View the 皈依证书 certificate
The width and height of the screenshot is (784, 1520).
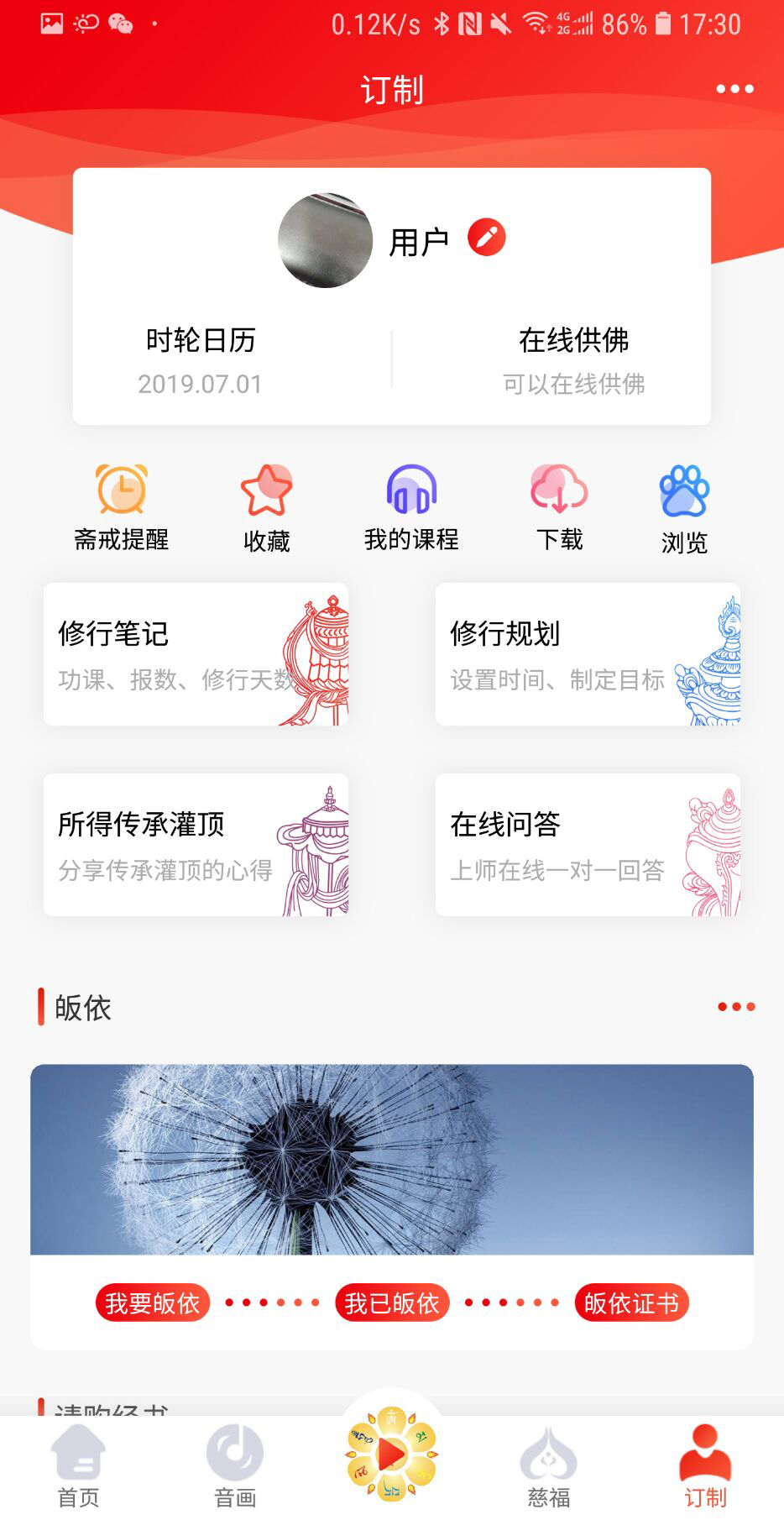pyautogui.click(x=631, y=1302)
